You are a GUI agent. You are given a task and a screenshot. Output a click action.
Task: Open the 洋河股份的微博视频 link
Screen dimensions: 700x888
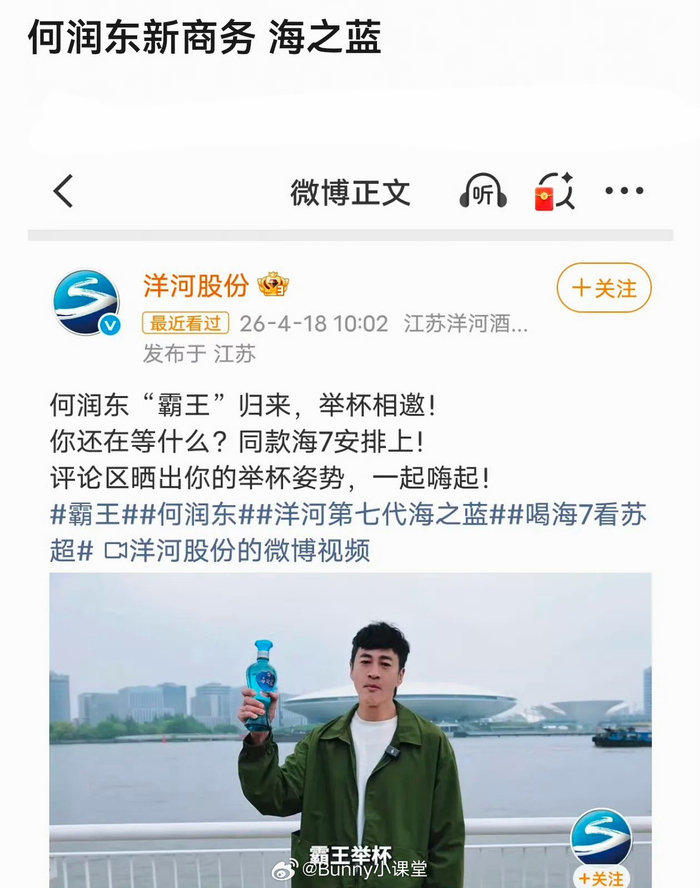coord(238,550)
